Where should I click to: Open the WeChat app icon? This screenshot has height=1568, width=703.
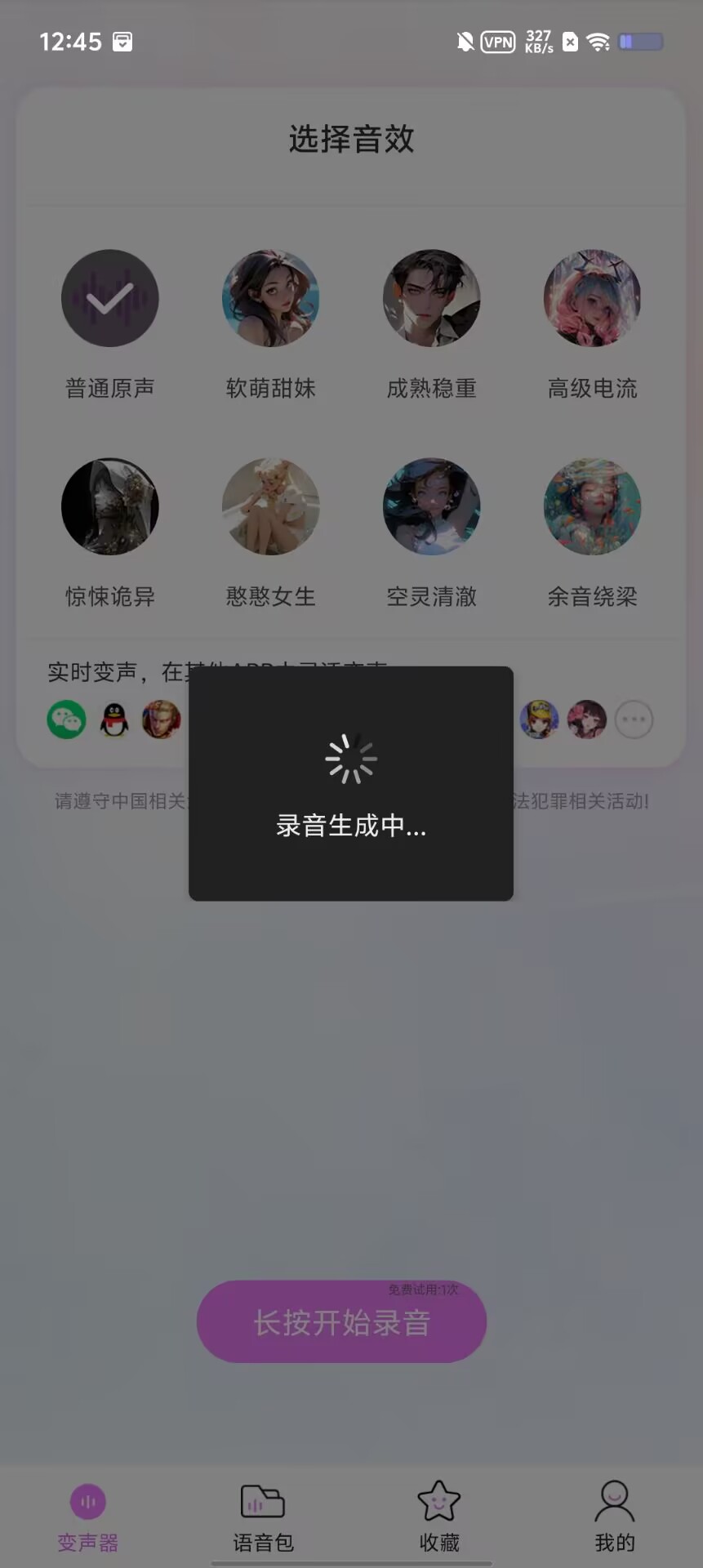coord(67,720)
